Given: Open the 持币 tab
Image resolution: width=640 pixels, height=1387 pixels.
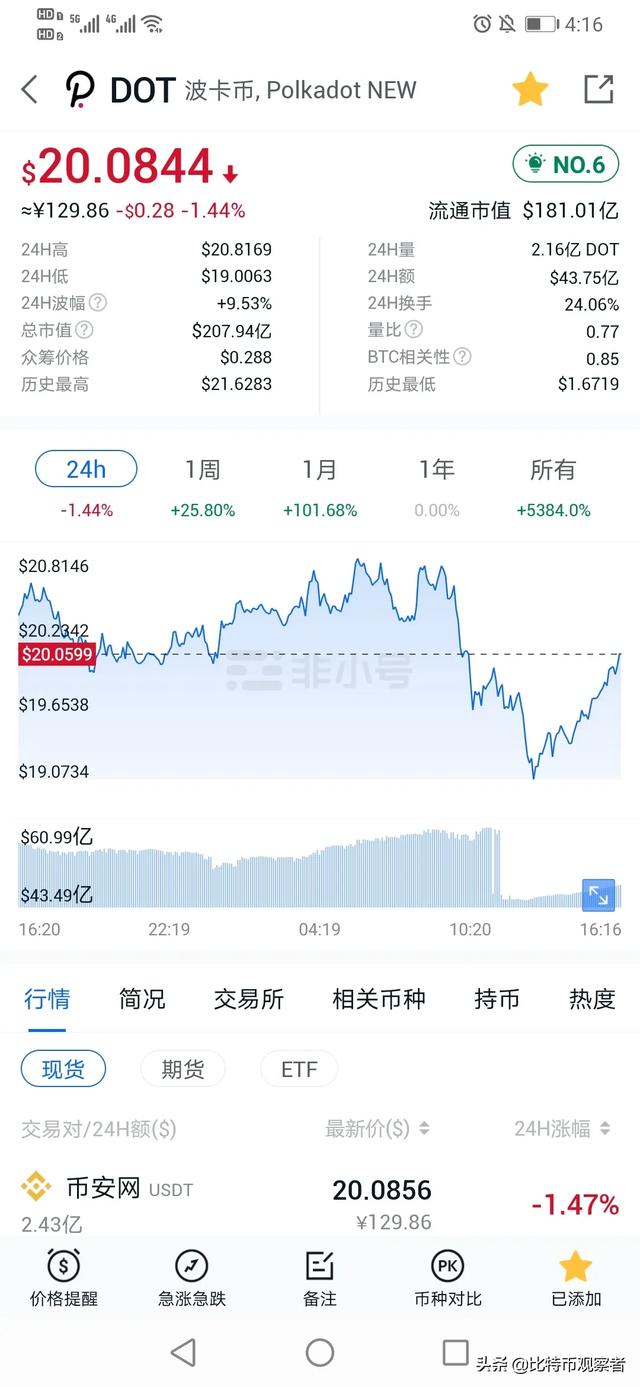Looking at the screenshot, I should 497,998.
